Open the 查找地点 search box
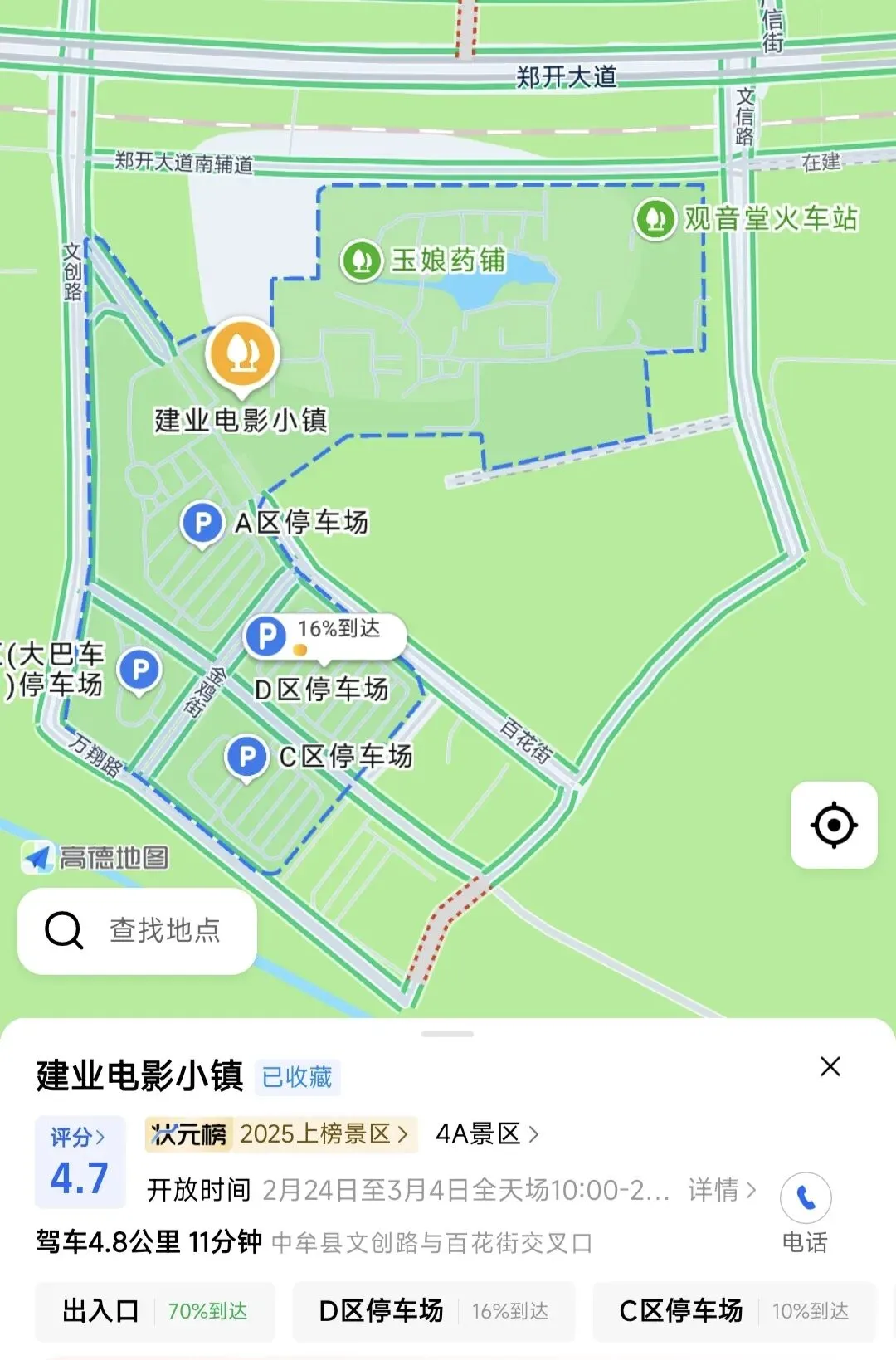896x1360 pixels. (137, 931)
